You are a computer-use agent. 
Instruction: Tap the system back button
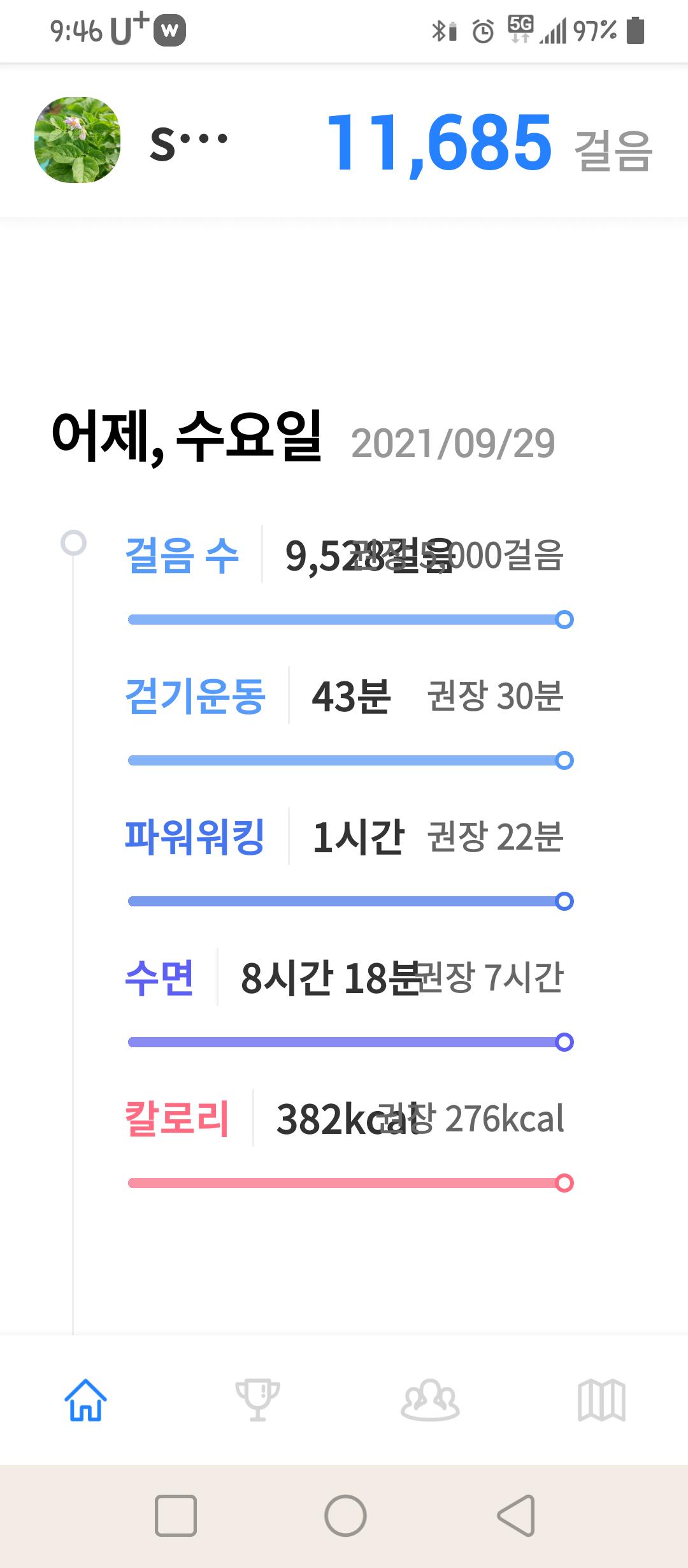[516, 1515]
